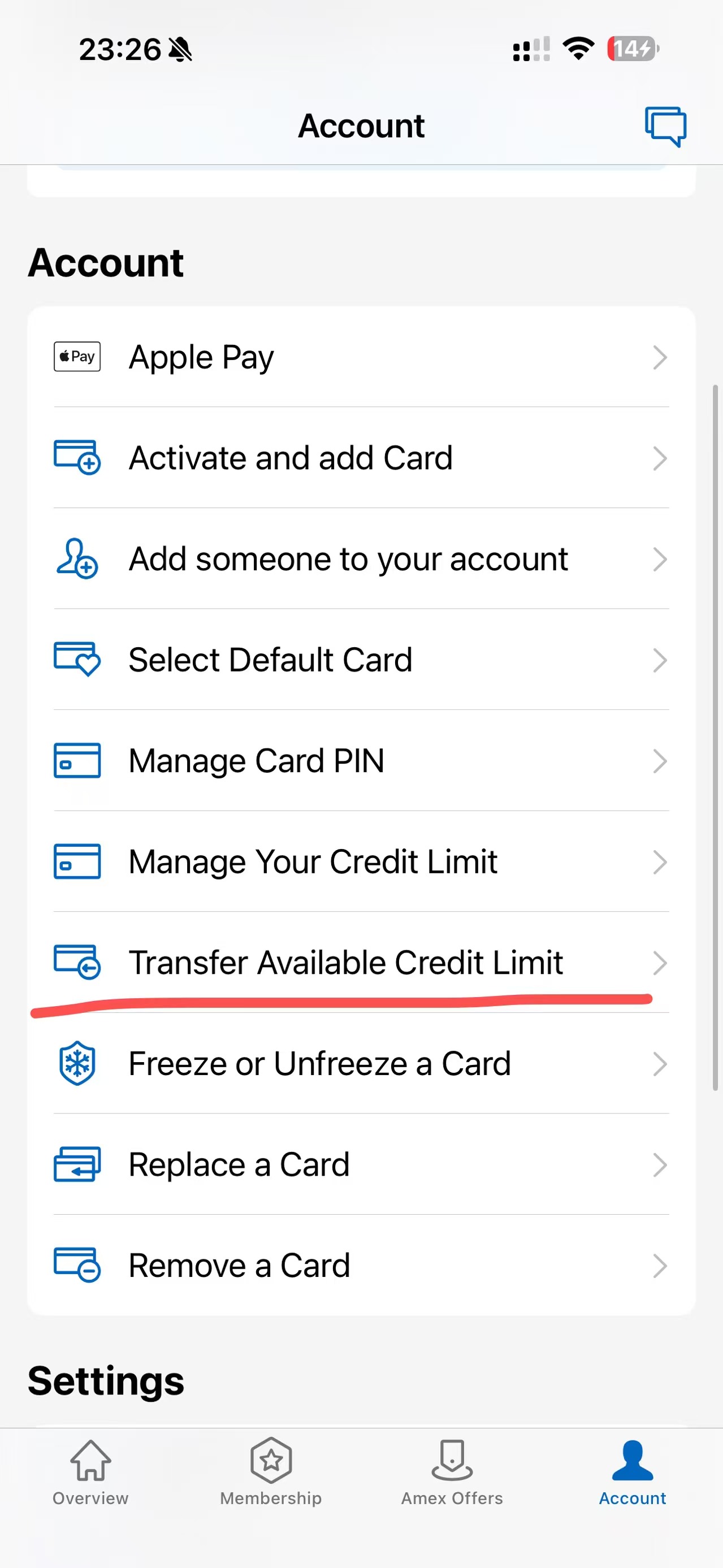Image resolution: width=723 pixels, height=1568 pixels.
Task: Go to the Amex Offers tab
Action: pyautogui.click(x=452, y=1472)
